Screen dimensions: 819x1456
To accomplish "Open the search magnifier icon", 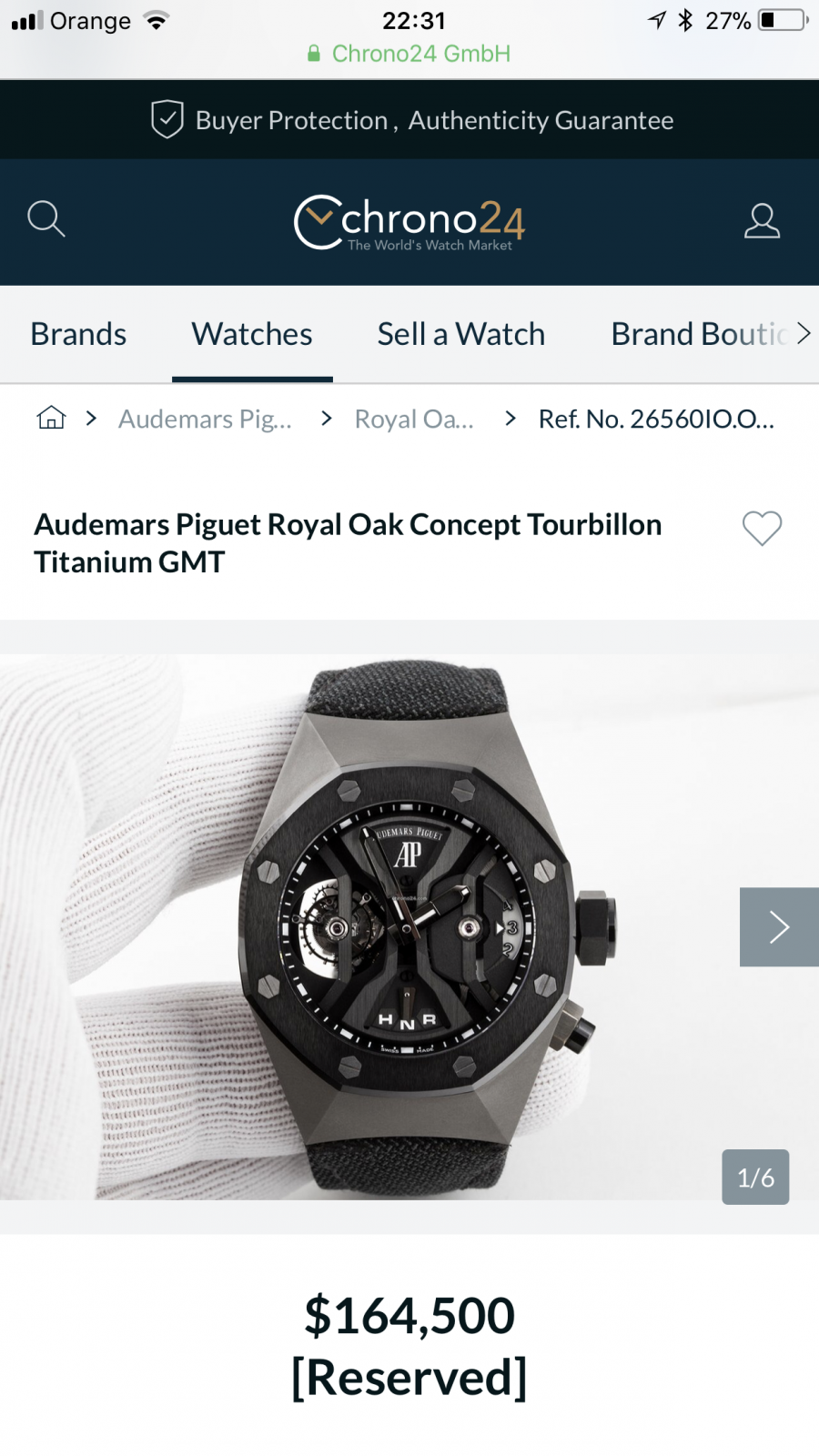I will pyautogui.click(x=46, y=219).
